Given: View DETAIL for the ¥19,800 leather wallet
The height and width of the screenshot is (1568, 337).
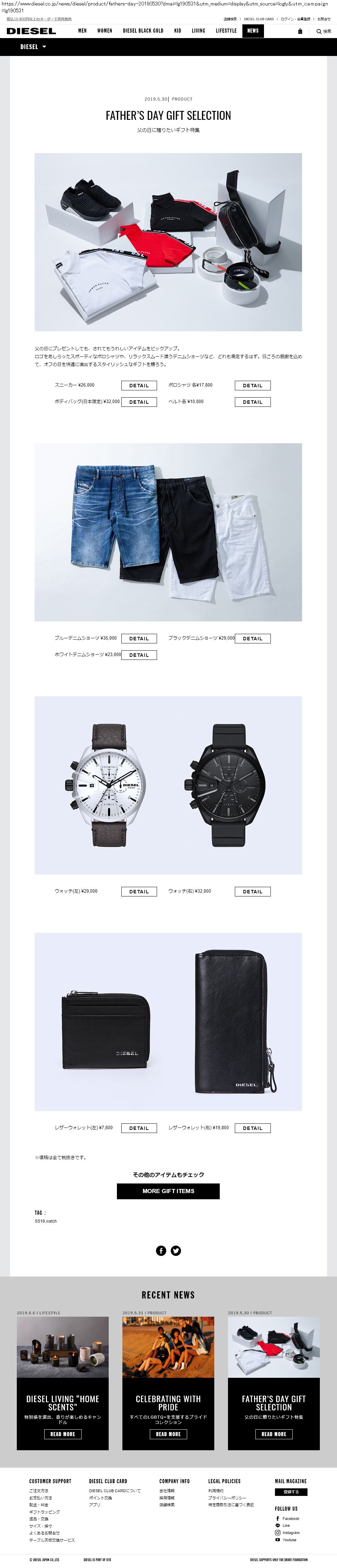Looking at the screenshot, I should pyautogui.click(x=252, y=1128).
